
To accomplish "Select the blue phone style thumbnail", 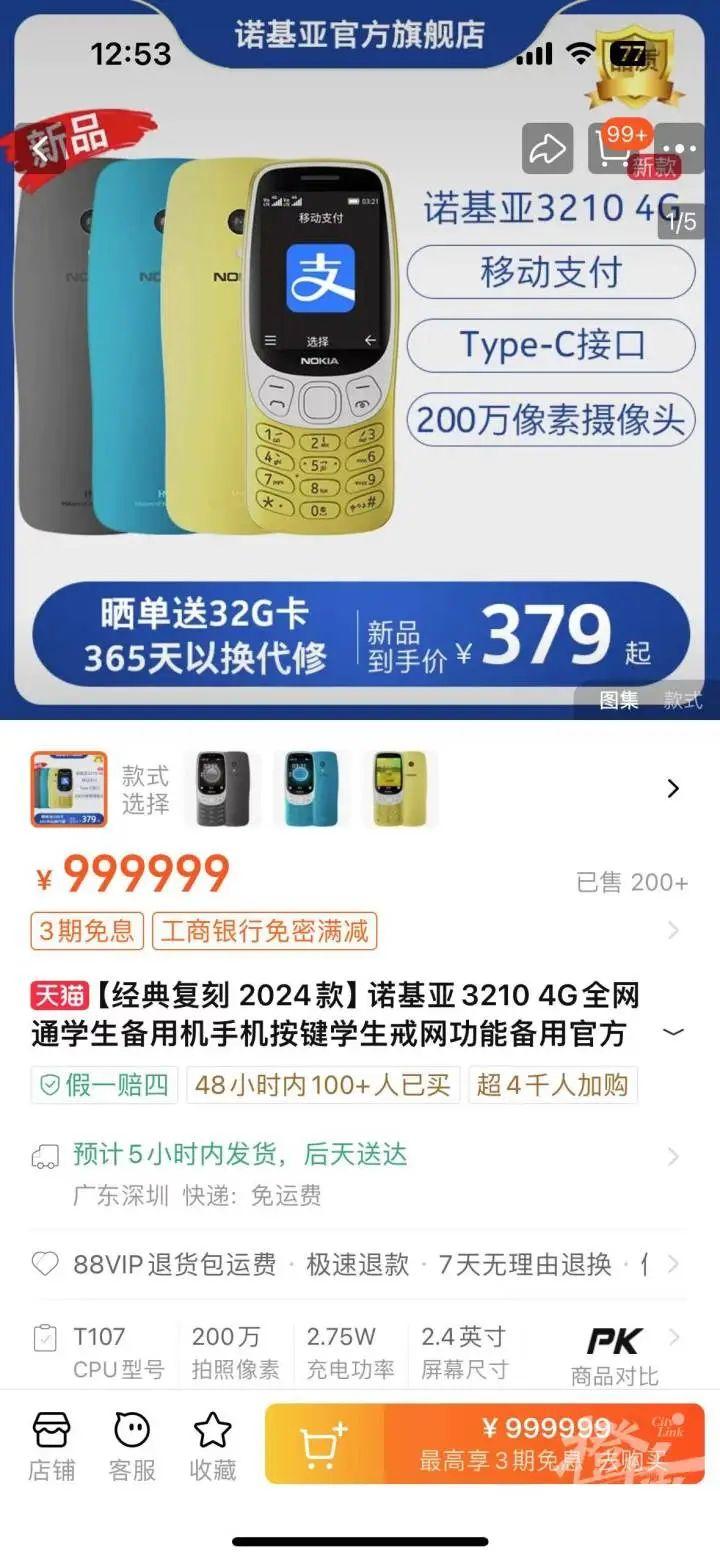I will tap(312, 789).
